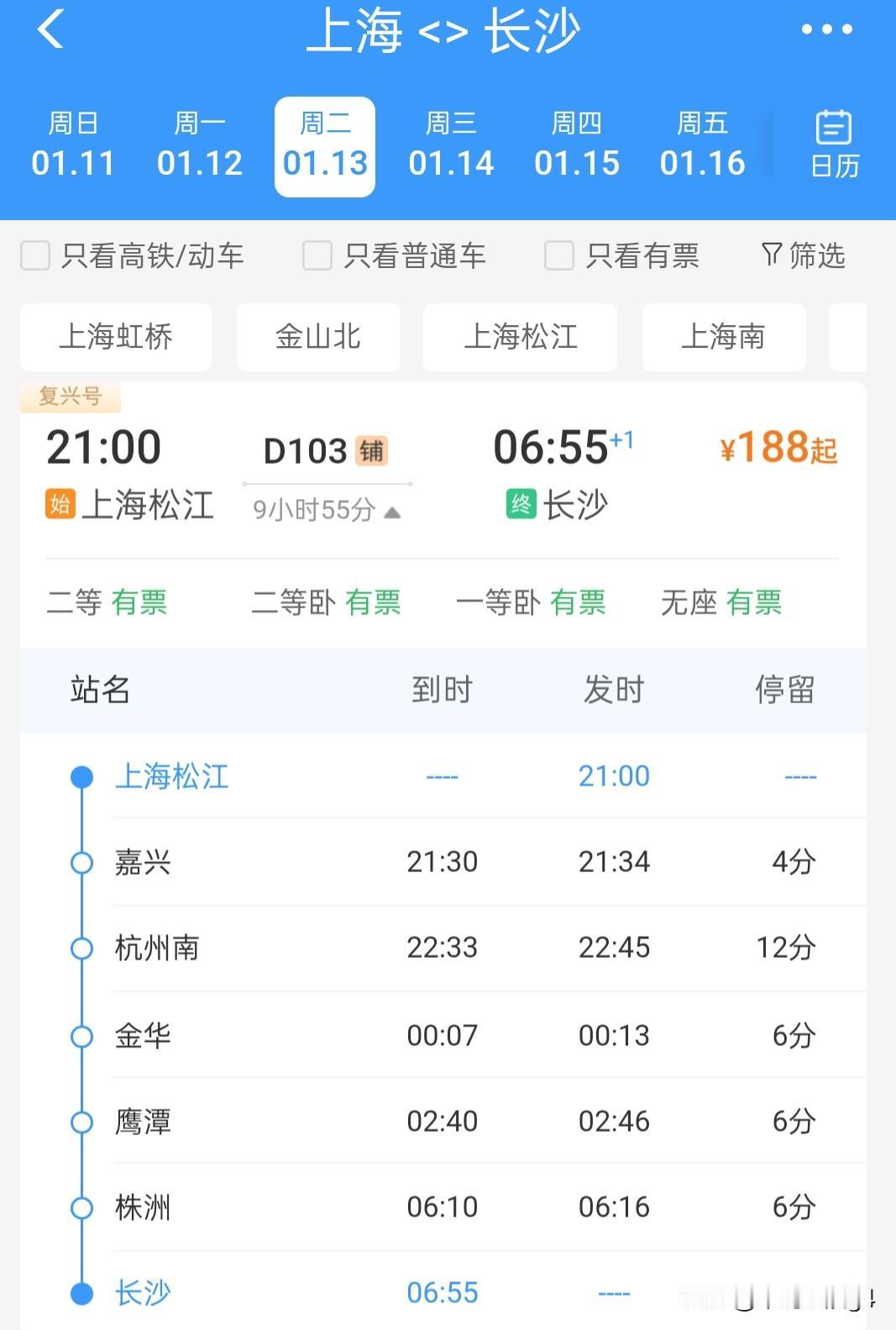Select the 金山北 station filter
This screenshot has width=896, height=1330.
click(318, 337)
